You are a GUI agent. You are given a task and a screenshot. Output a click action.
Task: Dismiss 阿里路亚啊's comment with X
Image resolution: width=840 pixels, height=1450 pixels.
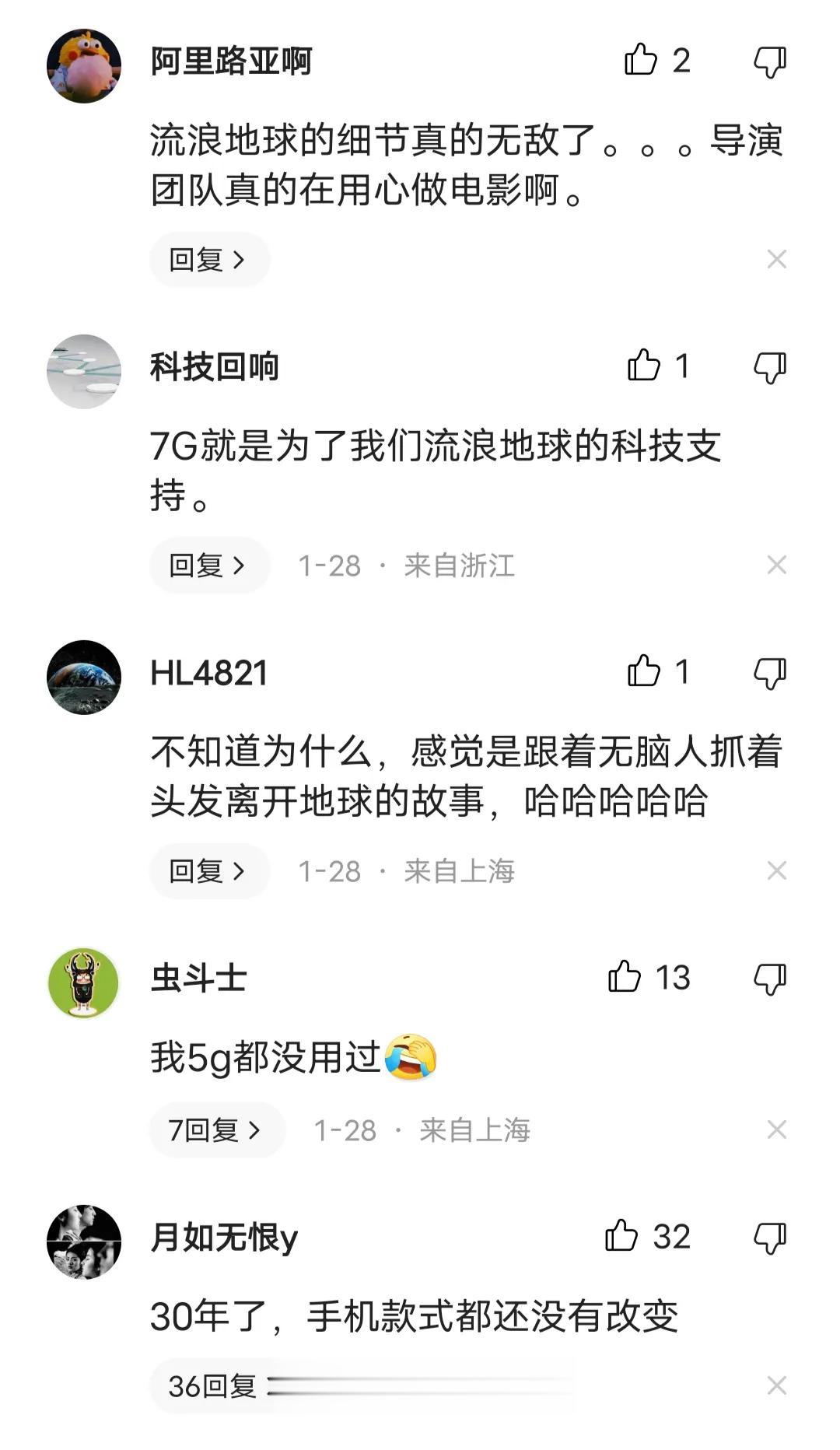776,259
